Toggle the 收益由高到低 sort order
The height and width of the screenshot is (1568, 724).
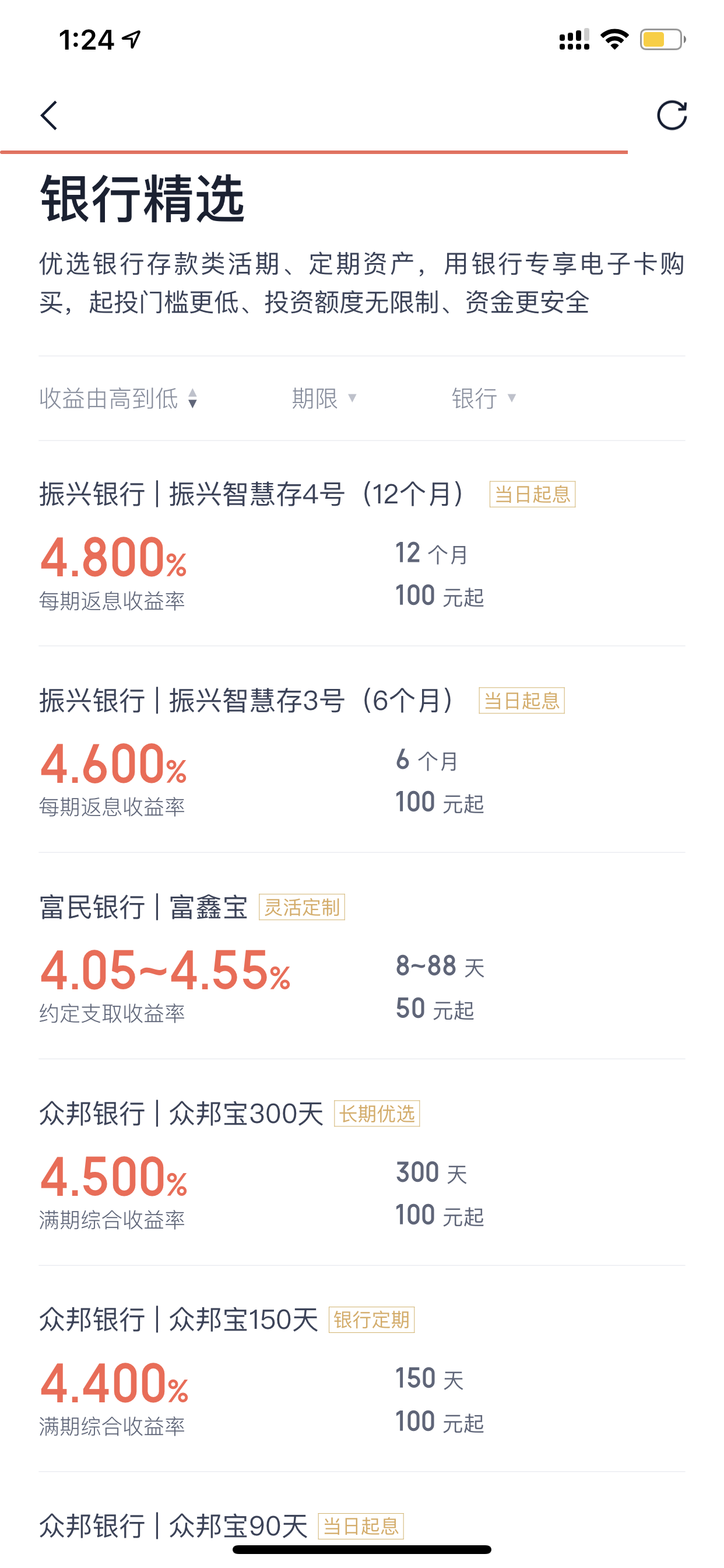[x=119, y=398]
